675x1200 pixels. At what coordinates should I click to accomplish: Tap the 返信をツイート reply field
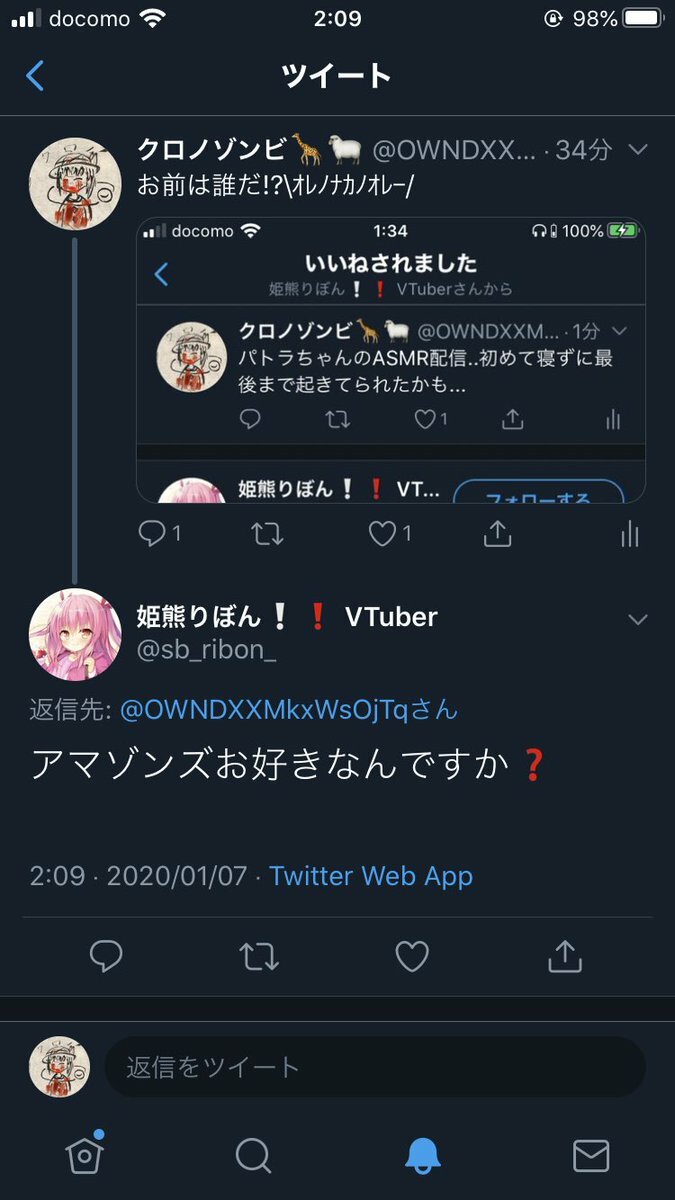(x=375, y=1067)
